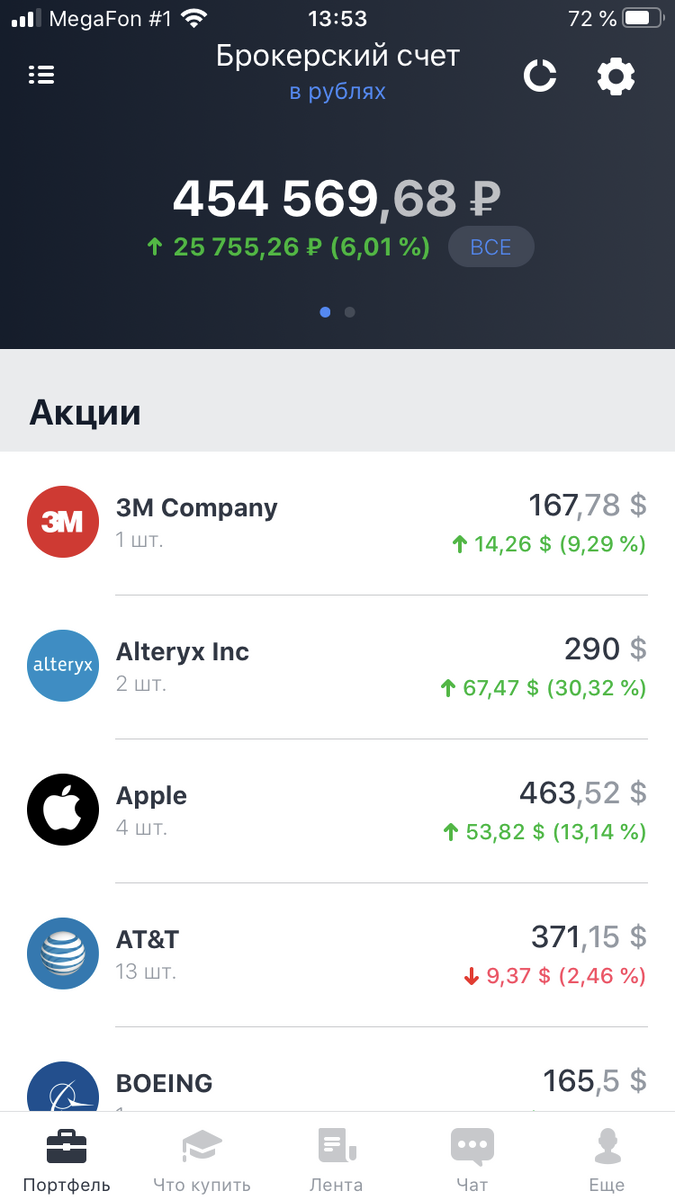
Task: Tap the ВСЕ period chip
Action: tap(490, 246)
